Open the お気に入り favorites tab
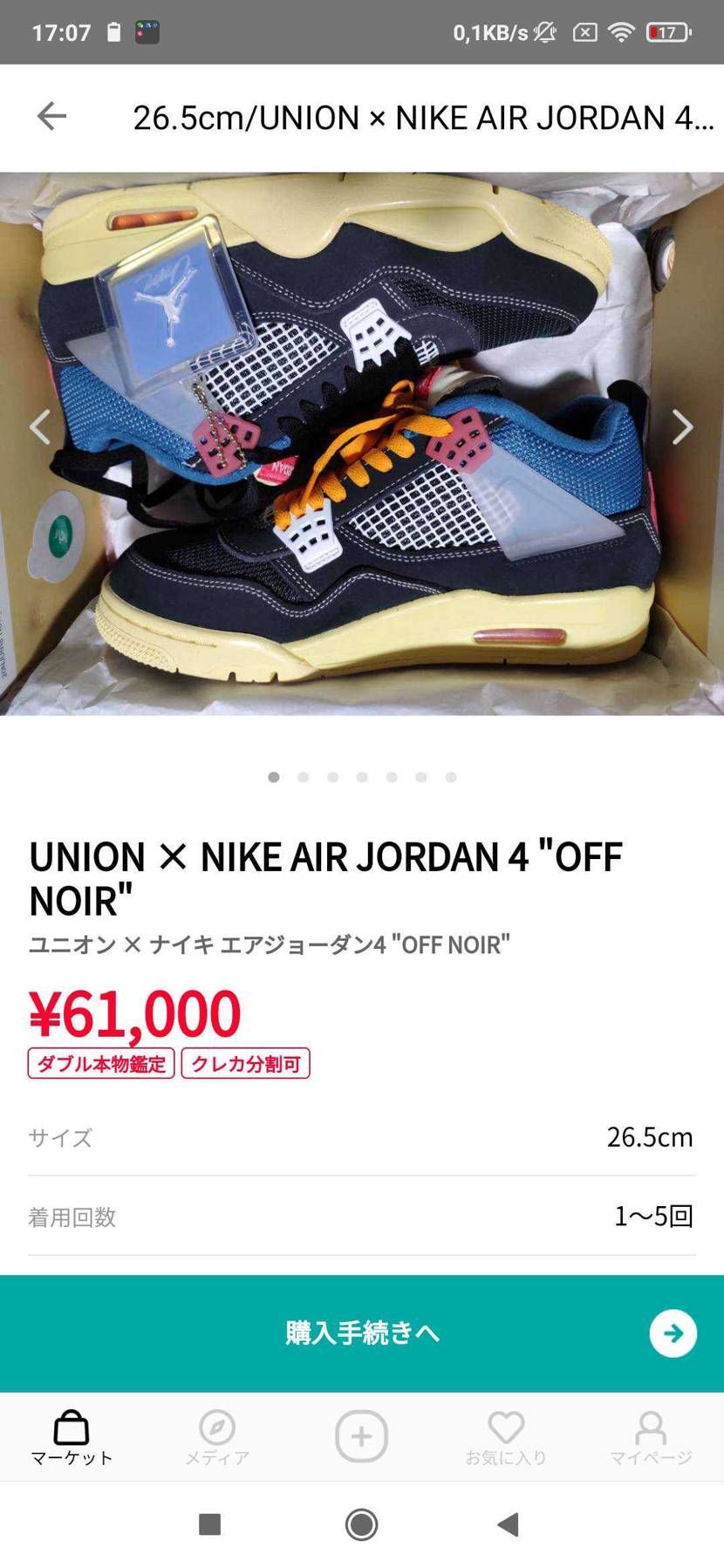724x1568 pixels. point(506,1437)
